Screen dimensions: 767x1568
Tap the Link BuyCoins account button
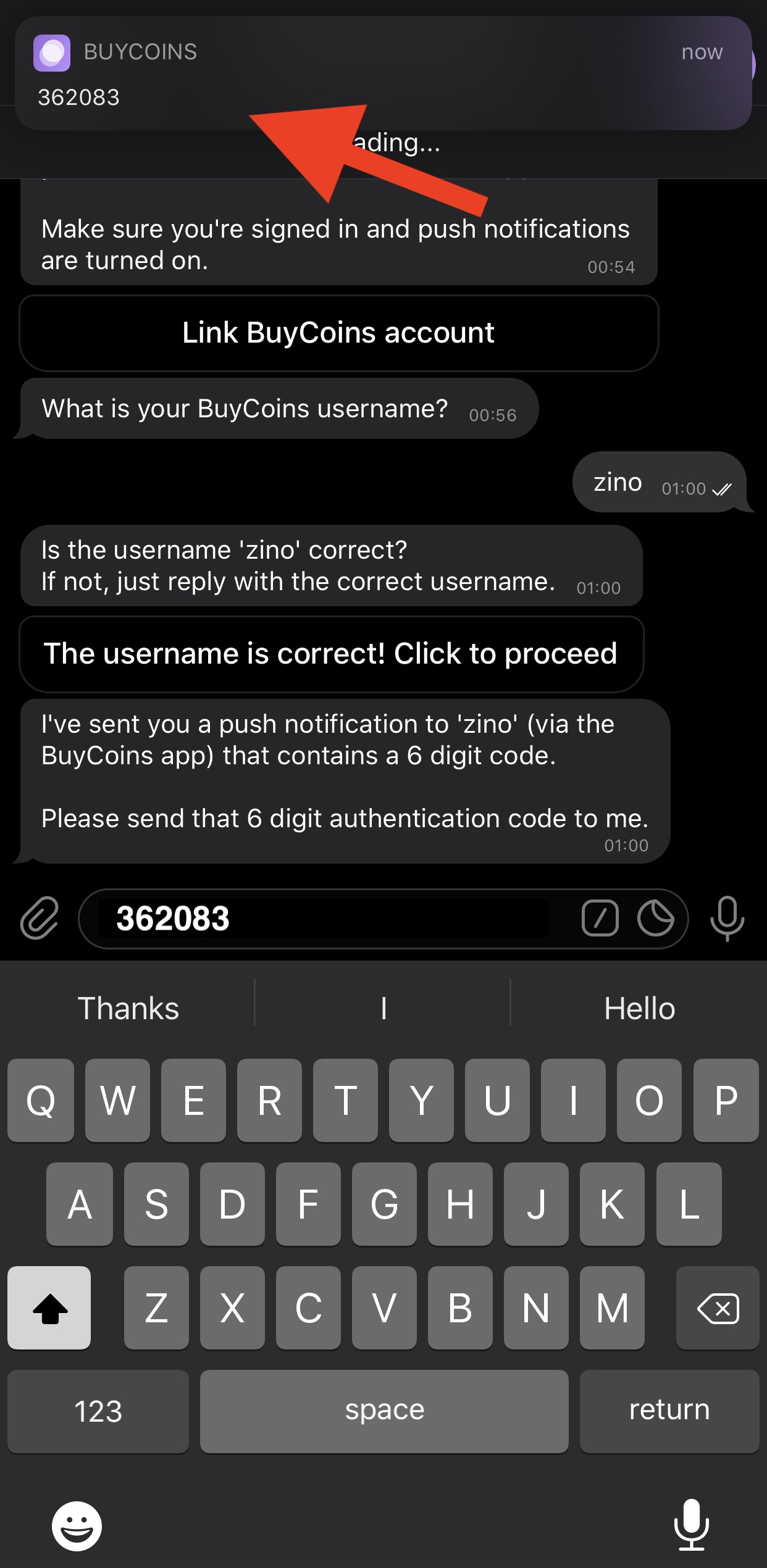pos(338,333)
